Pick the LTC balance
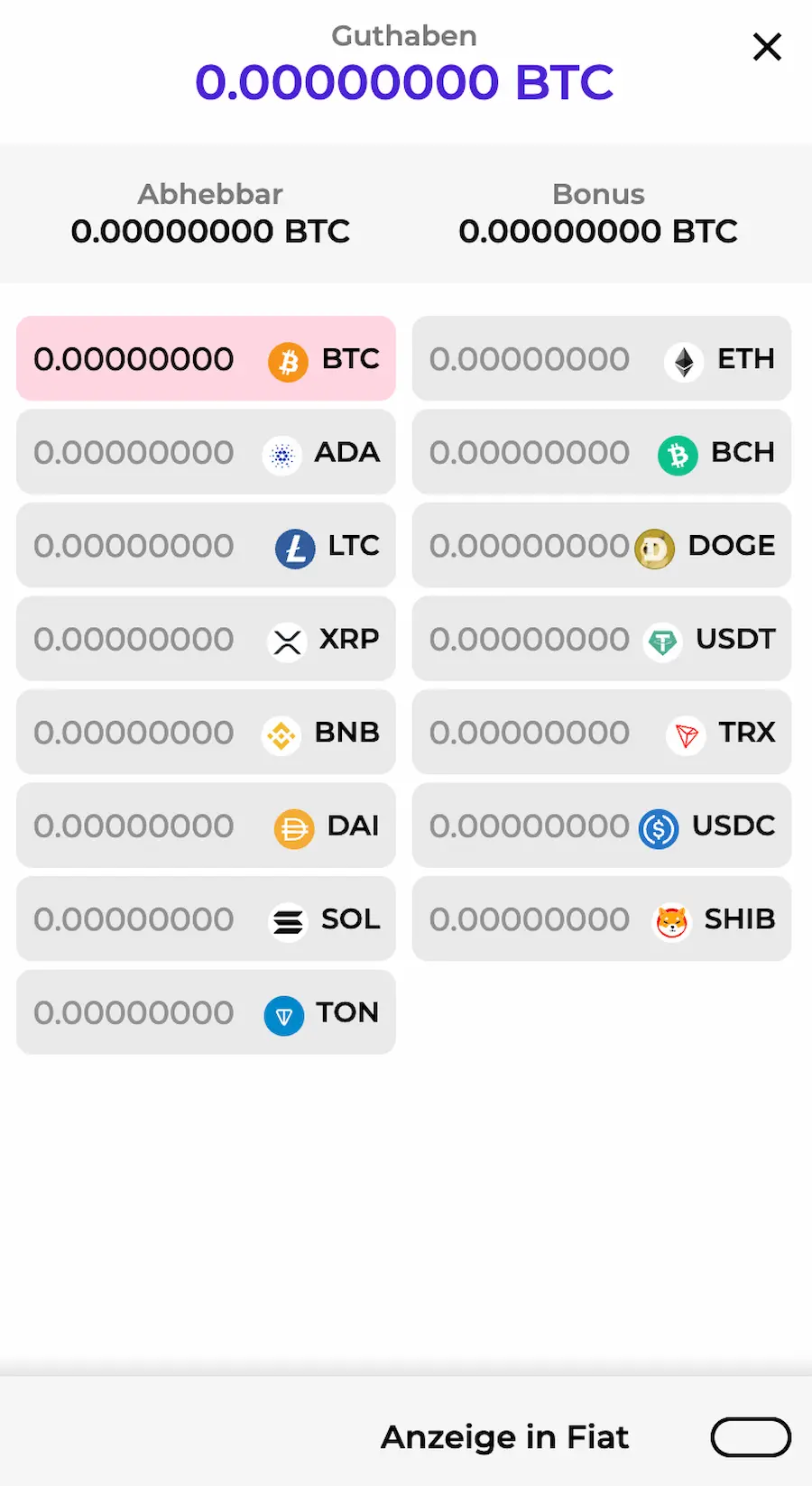 206,546
